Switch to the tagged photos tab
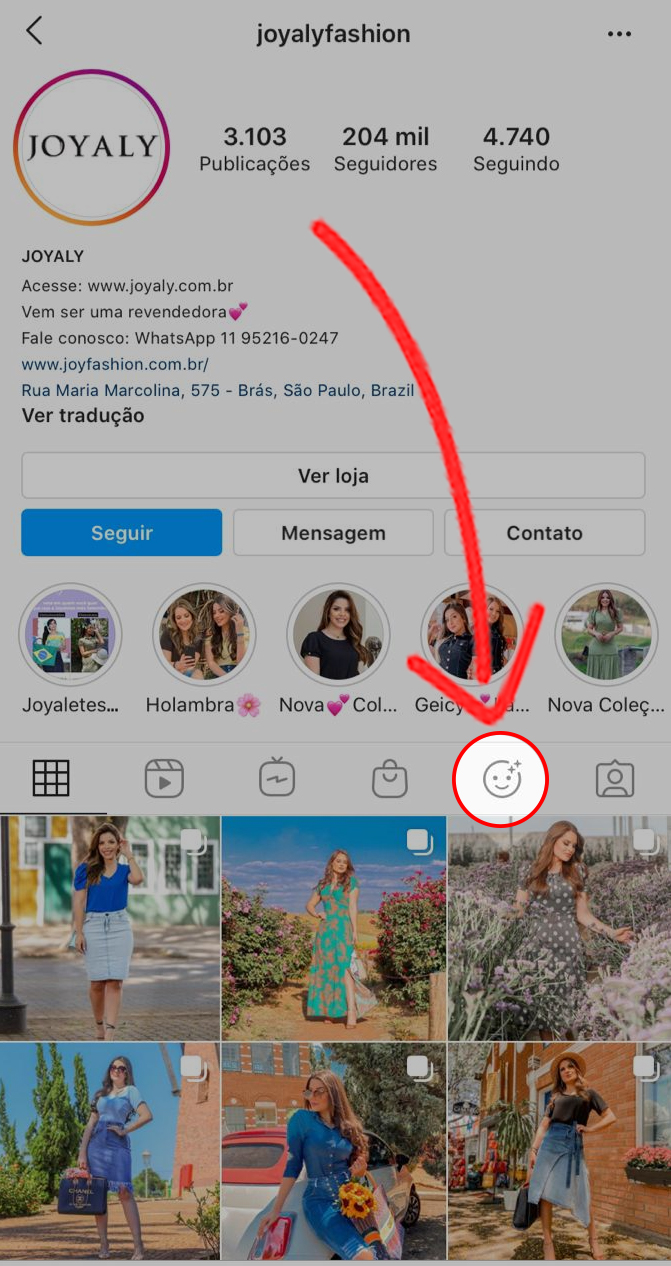The image size is (671, 1266). pos(615,778)
